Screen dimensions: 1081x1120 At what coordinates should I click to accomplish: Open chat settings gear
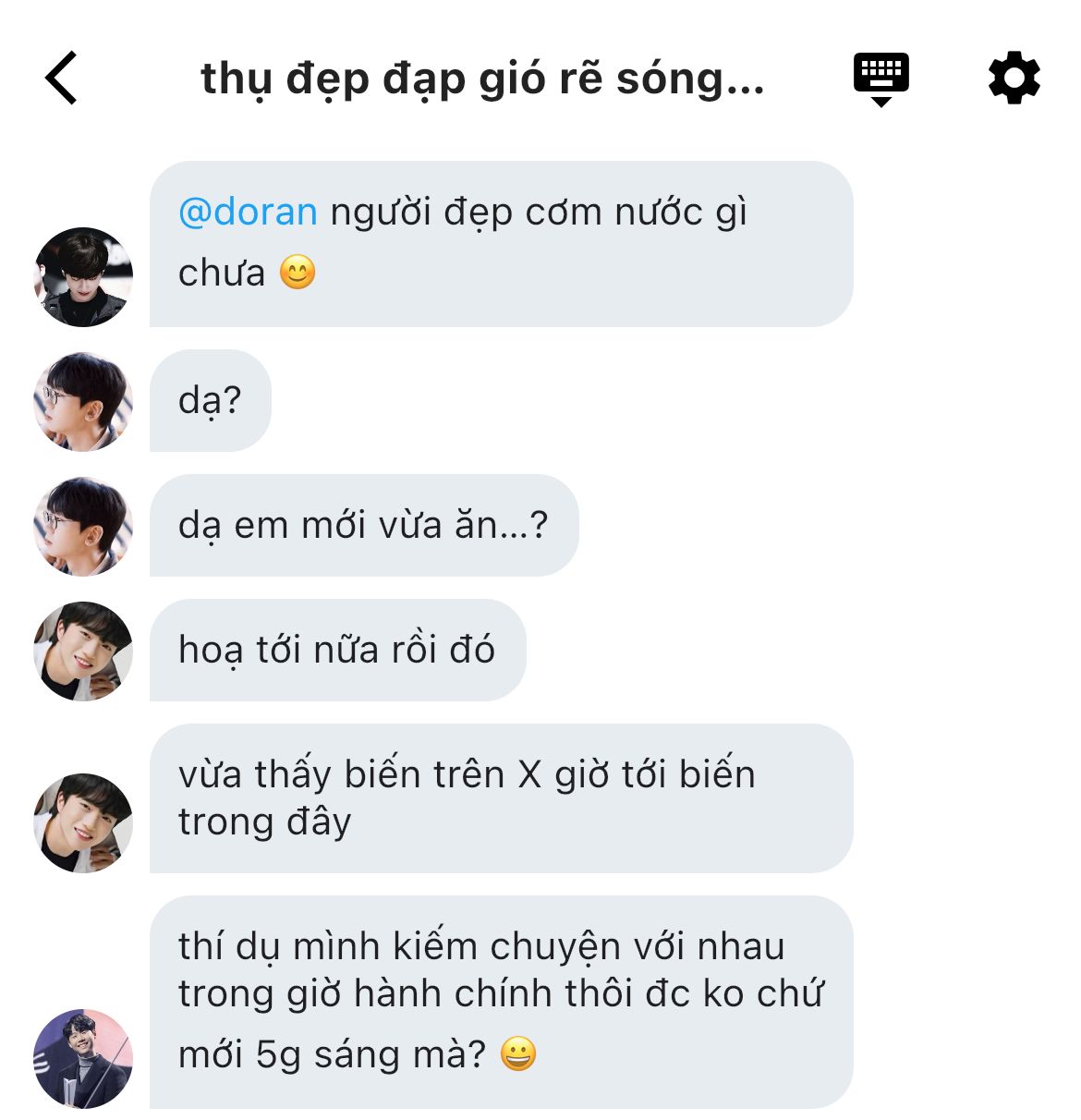click(x=1014, y=78)
